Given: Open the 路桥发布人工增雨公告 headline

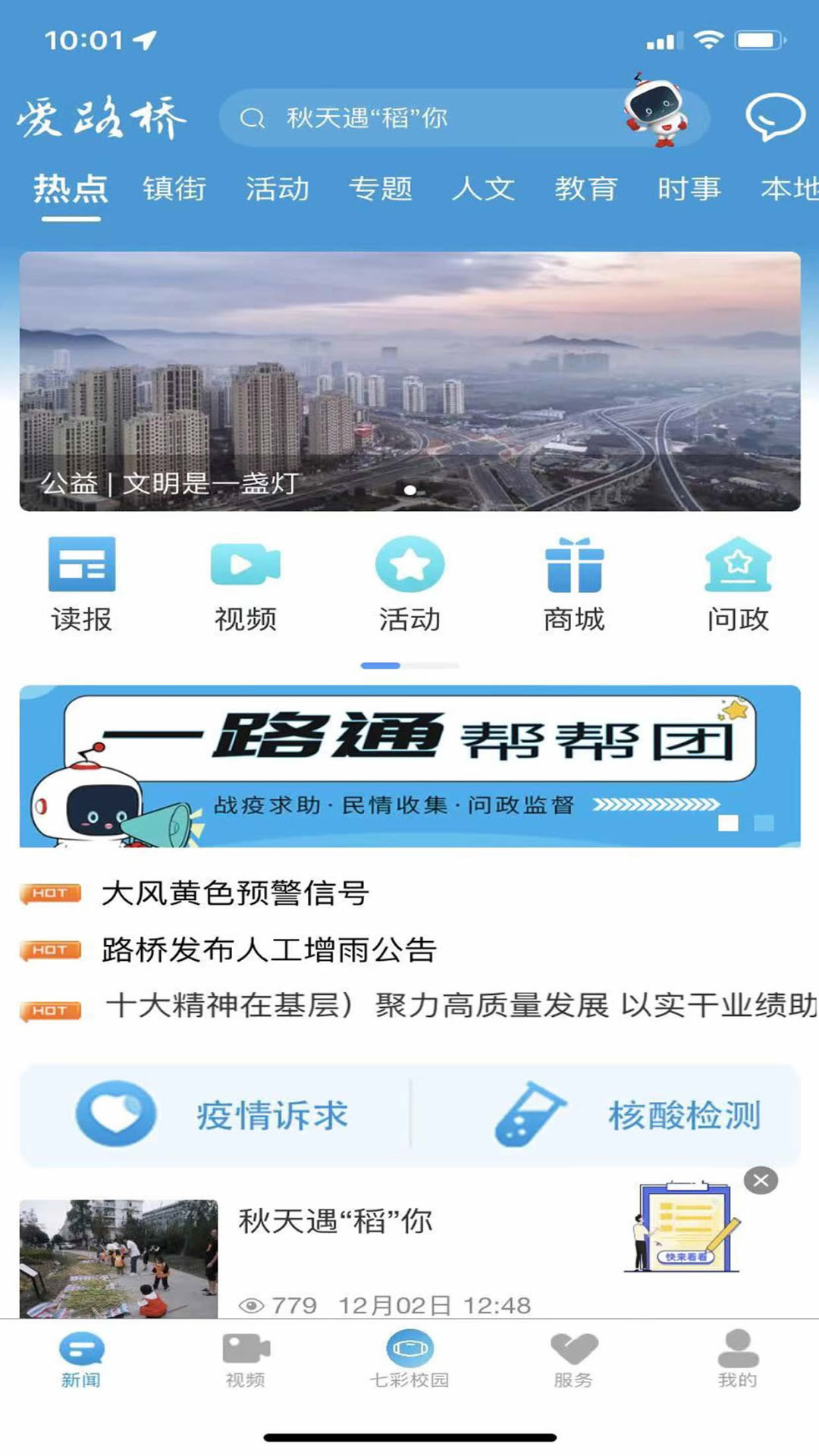Looking at the screenshot, I should point(269,950).
